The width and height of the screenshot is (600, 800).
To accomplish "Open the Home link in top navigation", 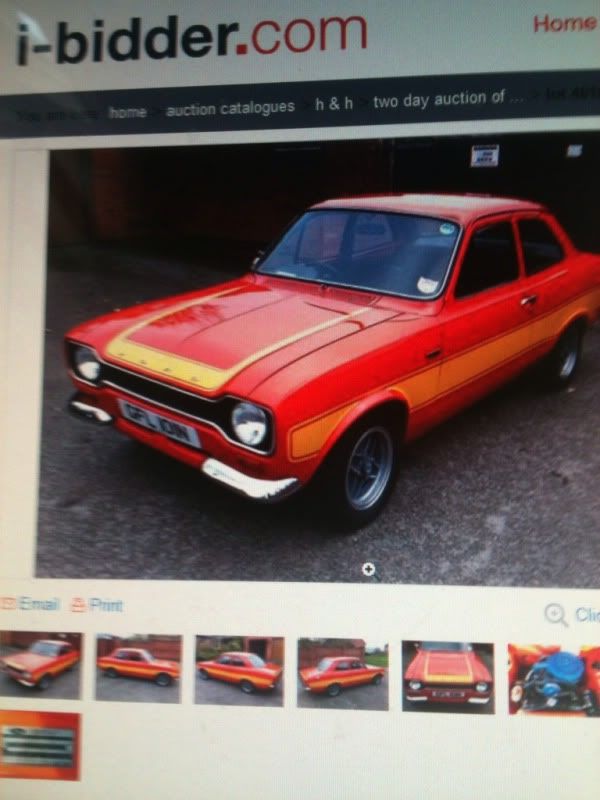I will click(565, 23).
